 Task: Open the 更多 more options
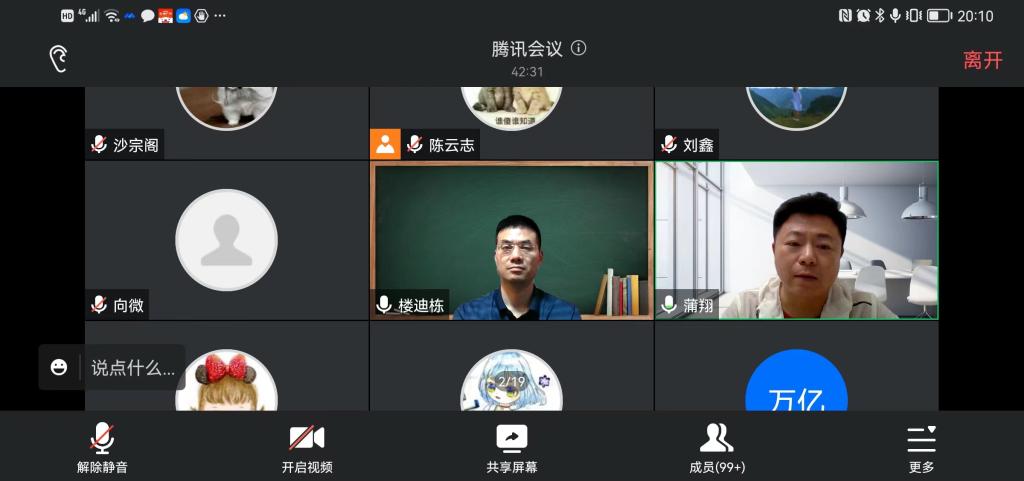point(921,447)
